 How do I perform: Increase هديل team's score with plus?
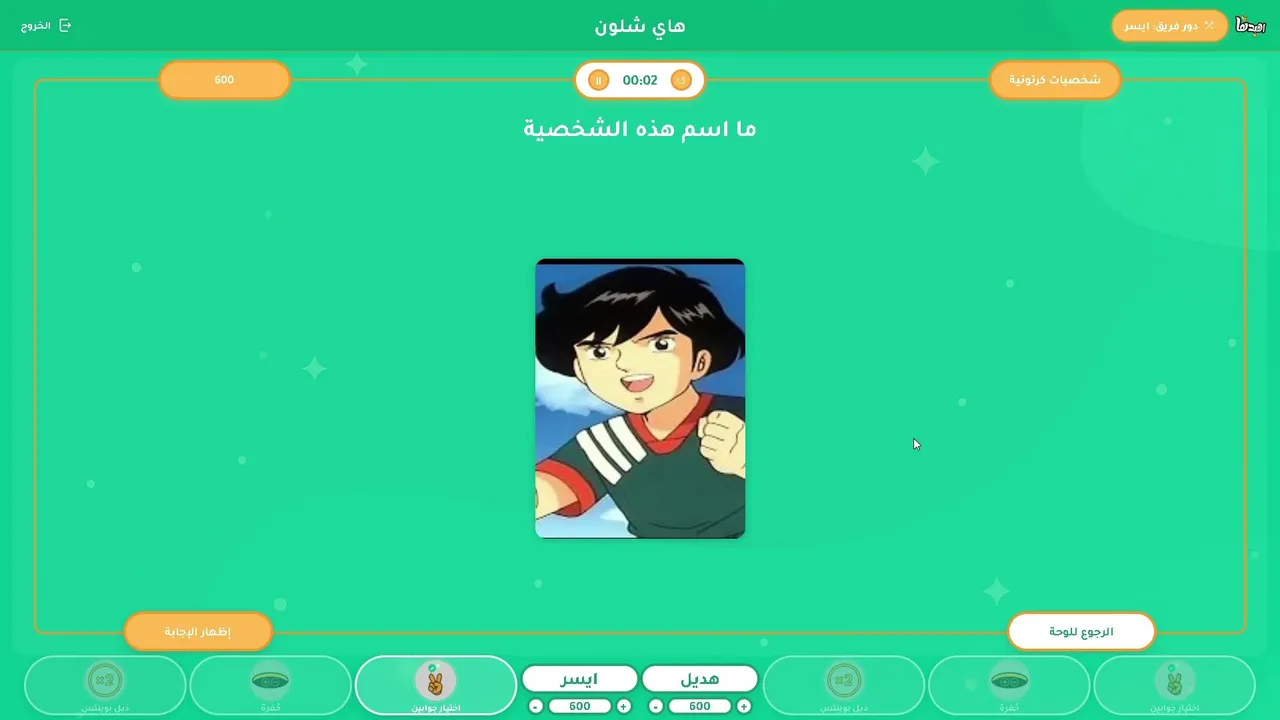pos(744,706)
